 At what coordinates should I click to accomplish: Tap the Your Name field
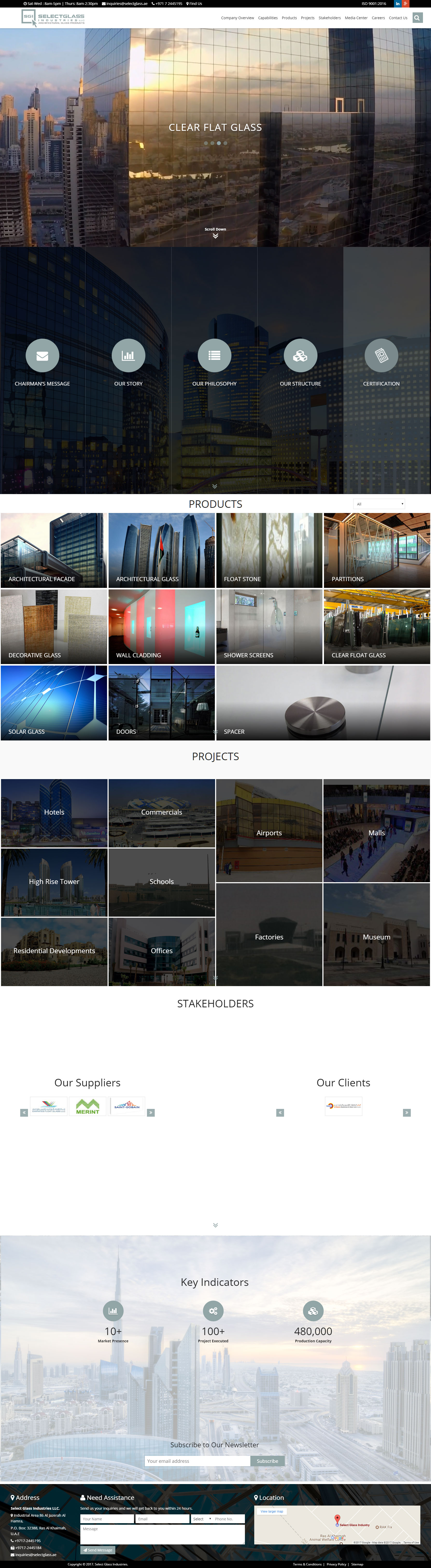[x=107, y=1519]
